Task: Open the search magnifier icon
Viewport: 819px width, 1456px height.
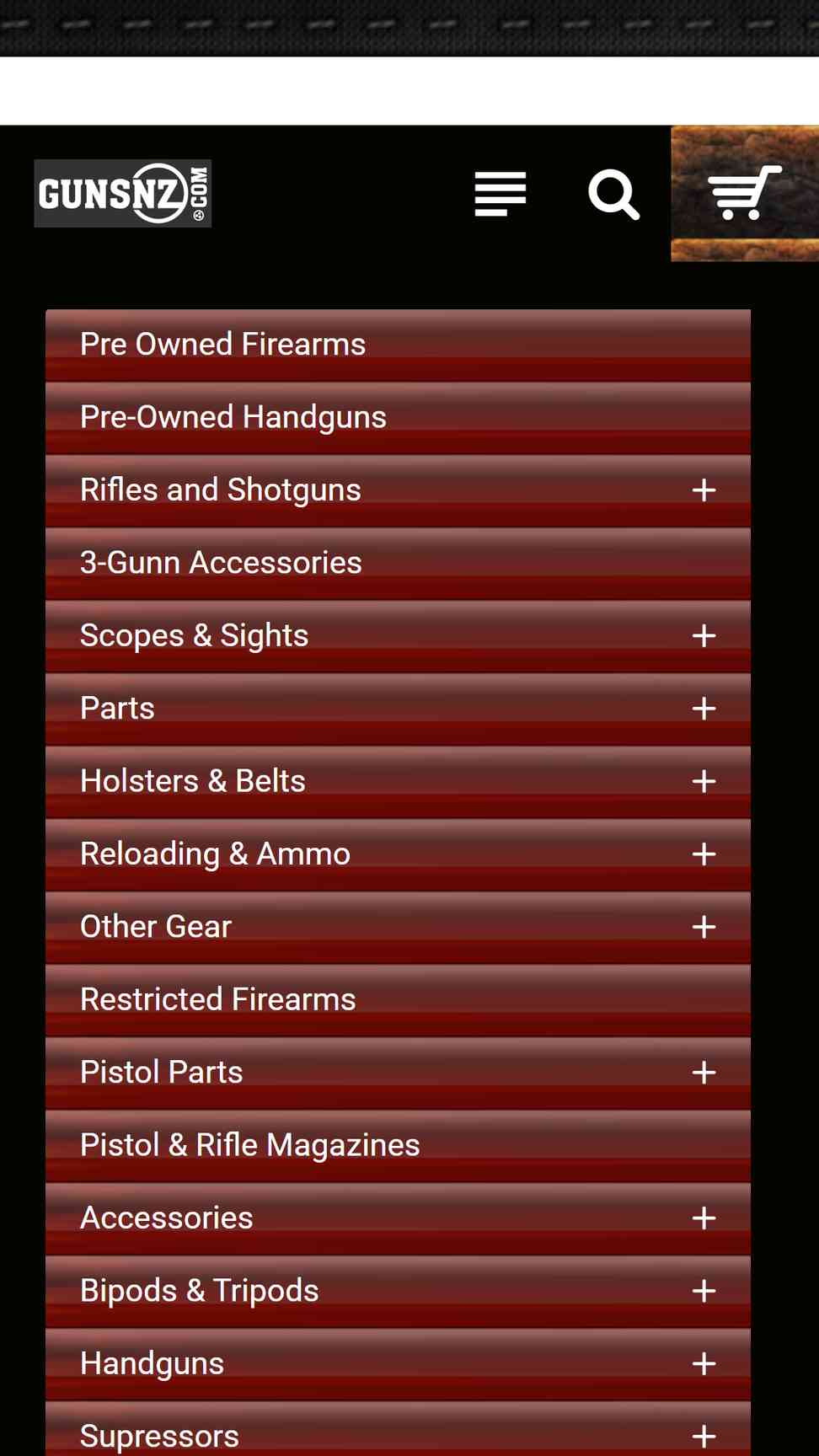Action: (x=613, y=195)
